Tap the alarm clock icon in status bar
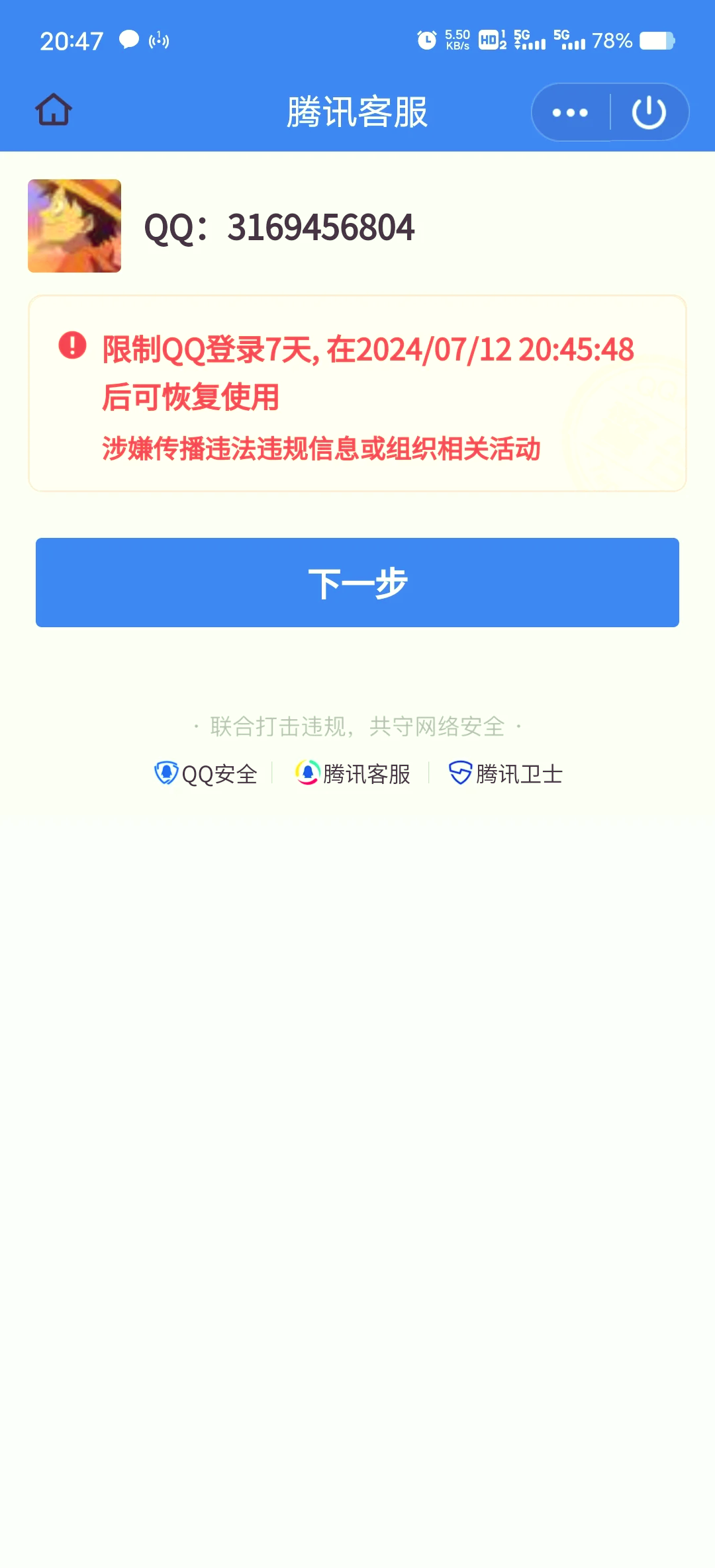This screenshot has height=1568, width=715. [x=427, y=41]
